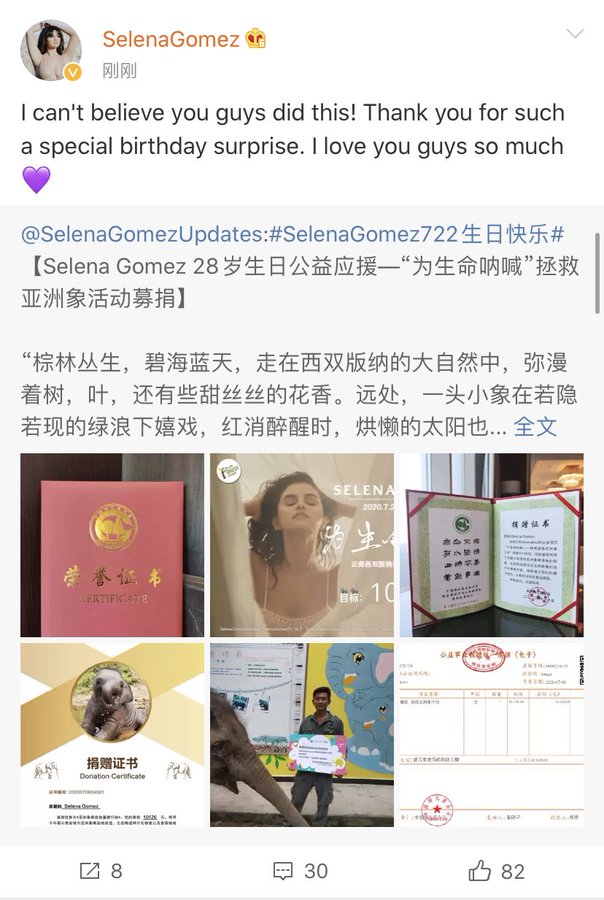Expand full text via 全文 link

(x=535, y=427)
